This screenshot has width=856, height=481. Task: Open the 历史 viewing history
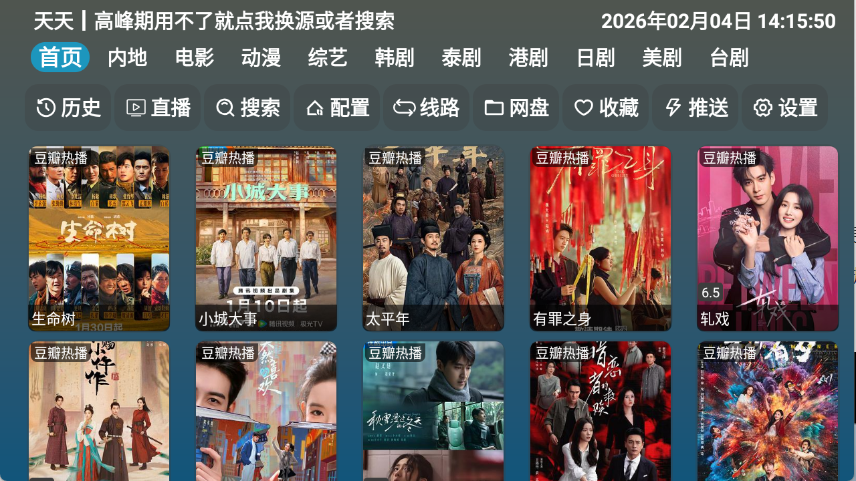69,108
